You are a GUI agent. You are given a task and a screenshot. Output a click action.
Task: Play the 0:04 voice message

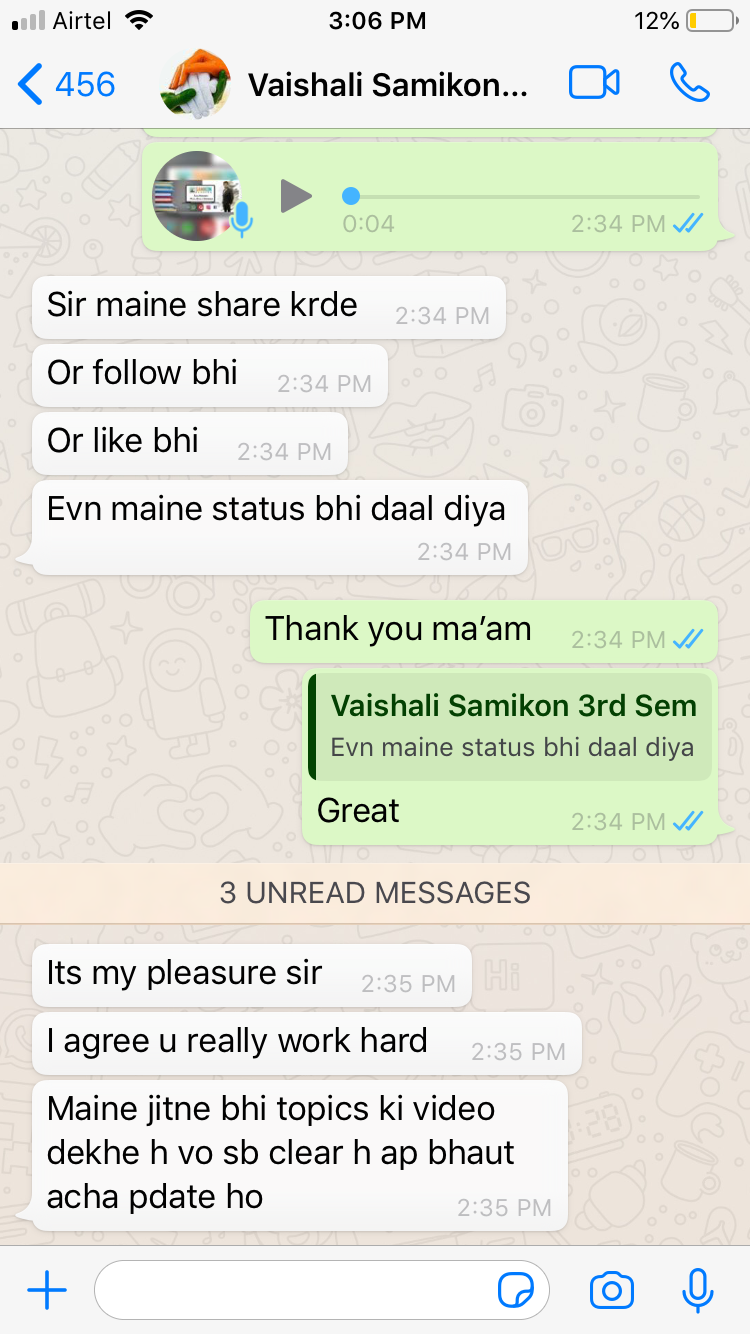[x=296, y=196]
